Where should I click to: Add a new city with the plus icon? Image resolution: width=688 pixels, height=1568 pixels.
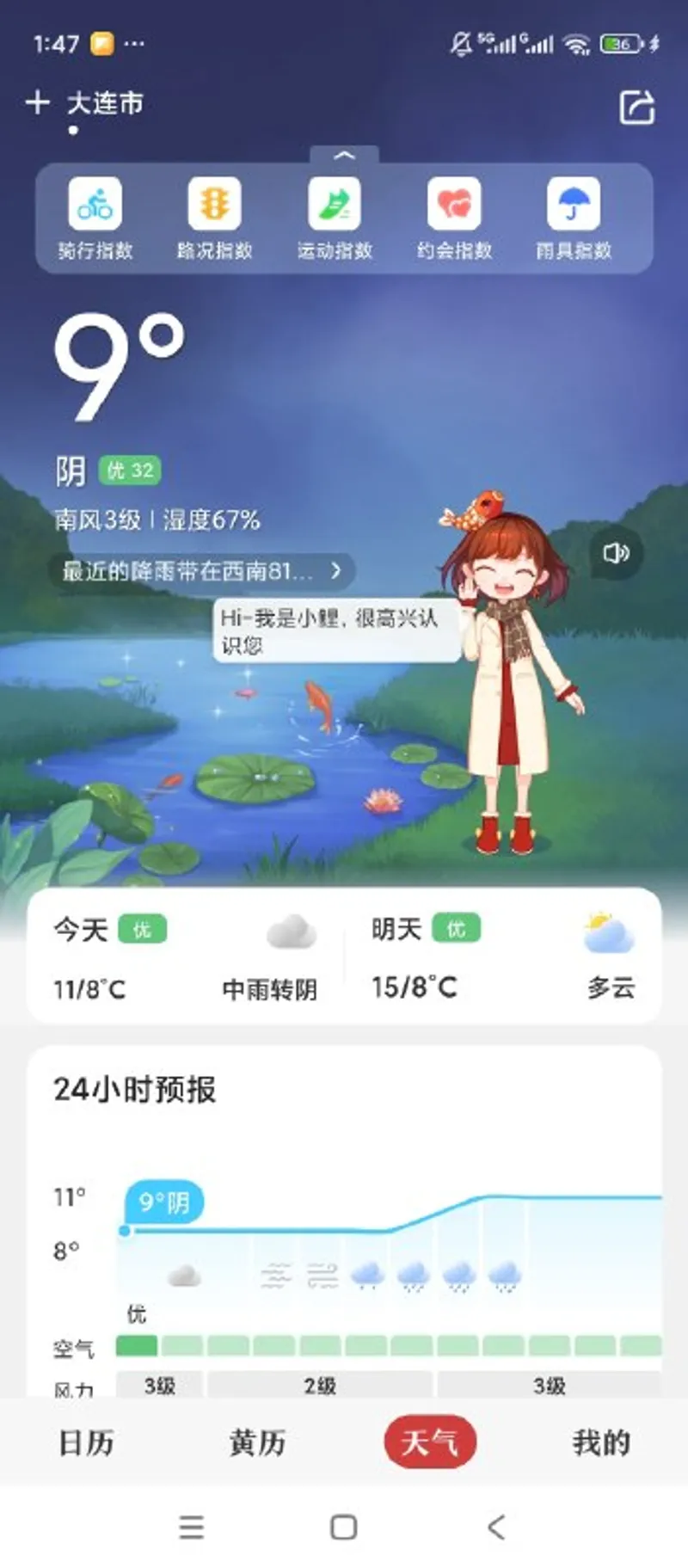click(38, 101)
